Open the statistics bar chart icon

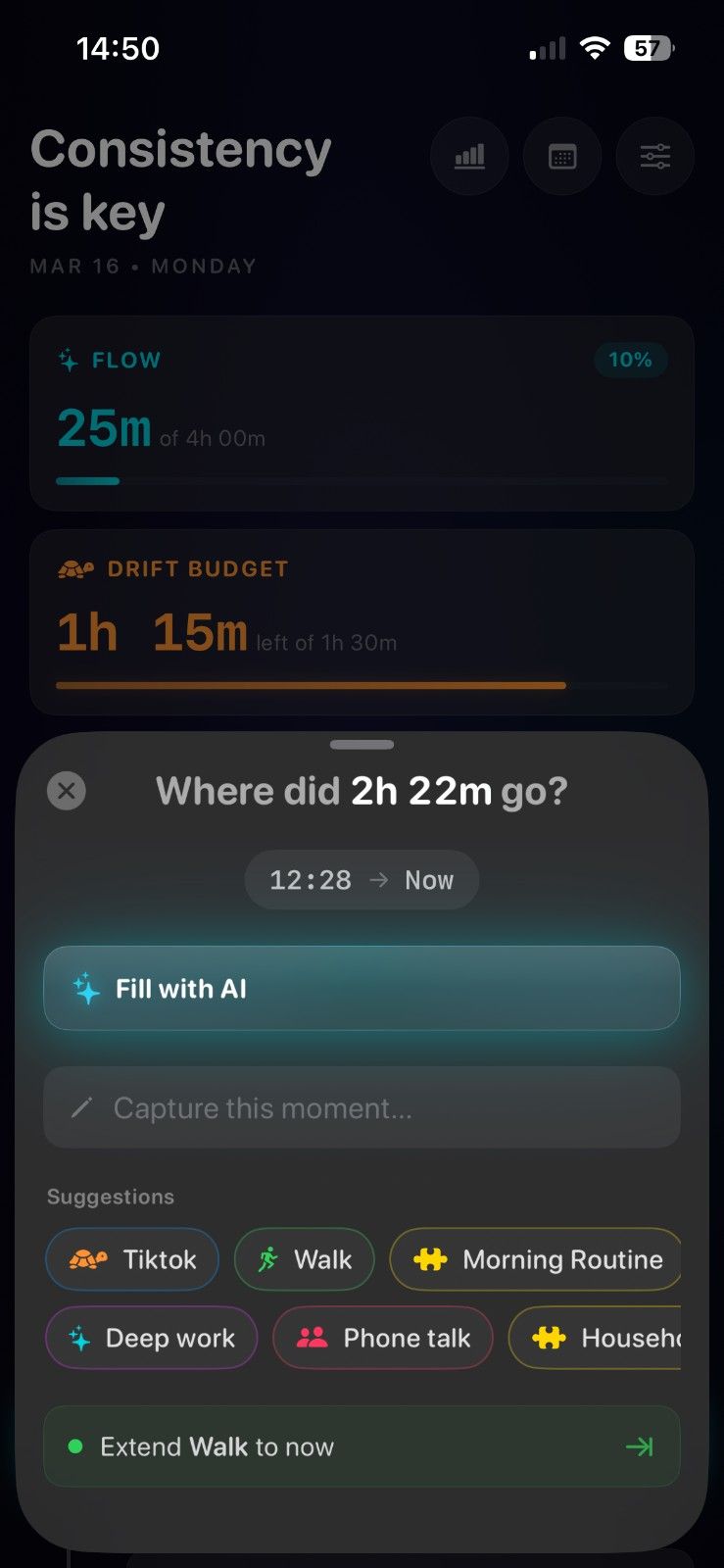tap(469, 157)
